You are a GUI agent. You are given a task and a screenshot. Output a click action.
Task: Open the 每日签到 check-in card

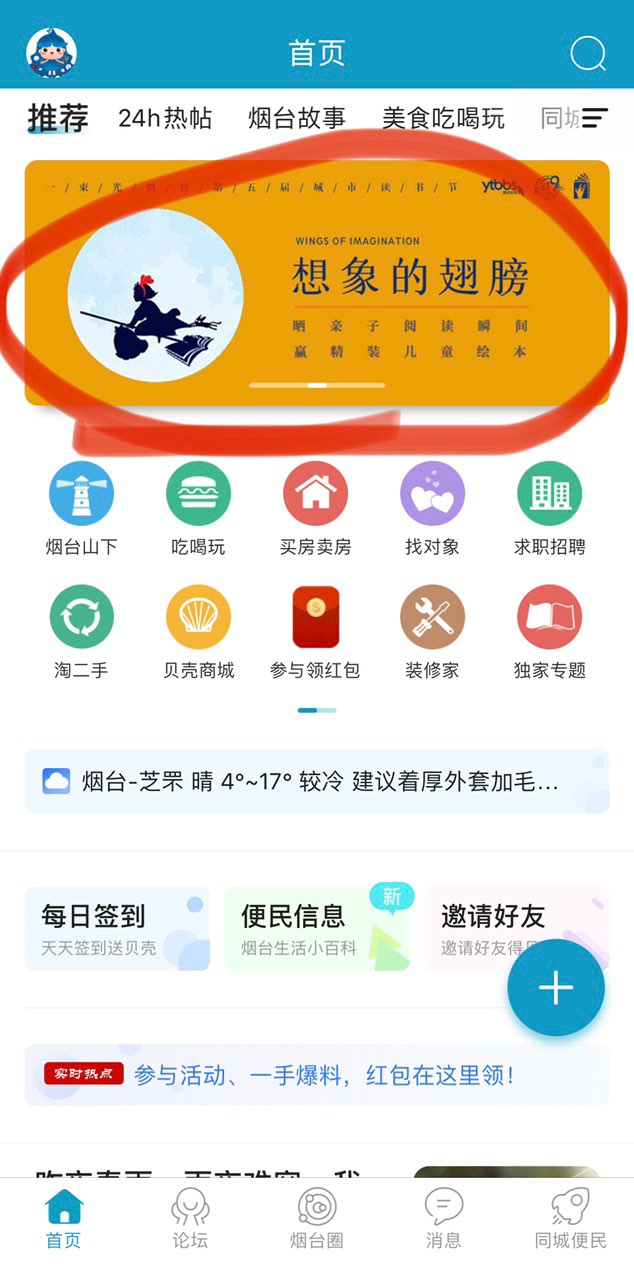pyautogui.click(x=117, y=929)
